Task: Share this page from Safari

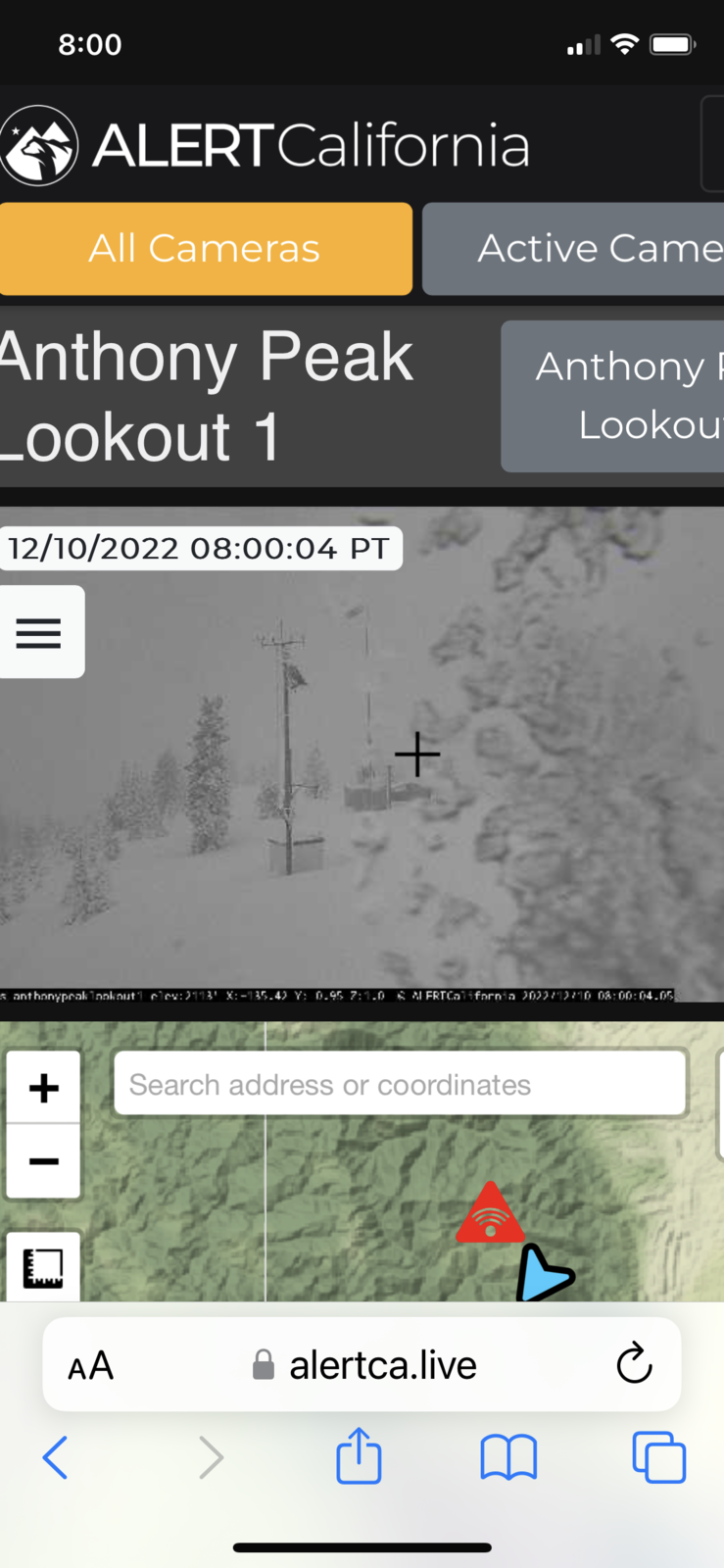Action: (359, 1456)
